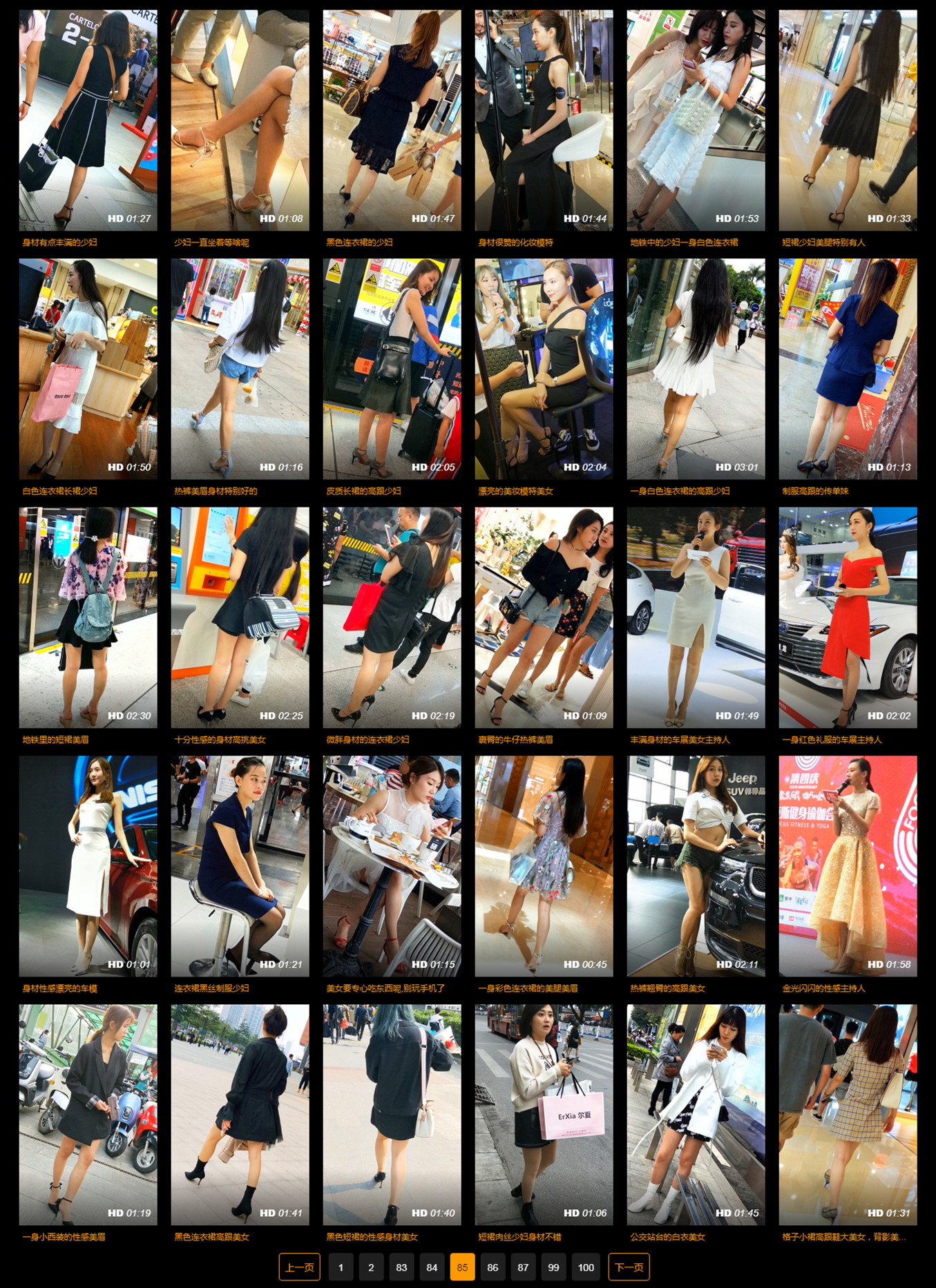Viewport: 936px width, 1288px height.
Task: Open video 白色连衣裙长裙少妇
Action: [88, 369]
